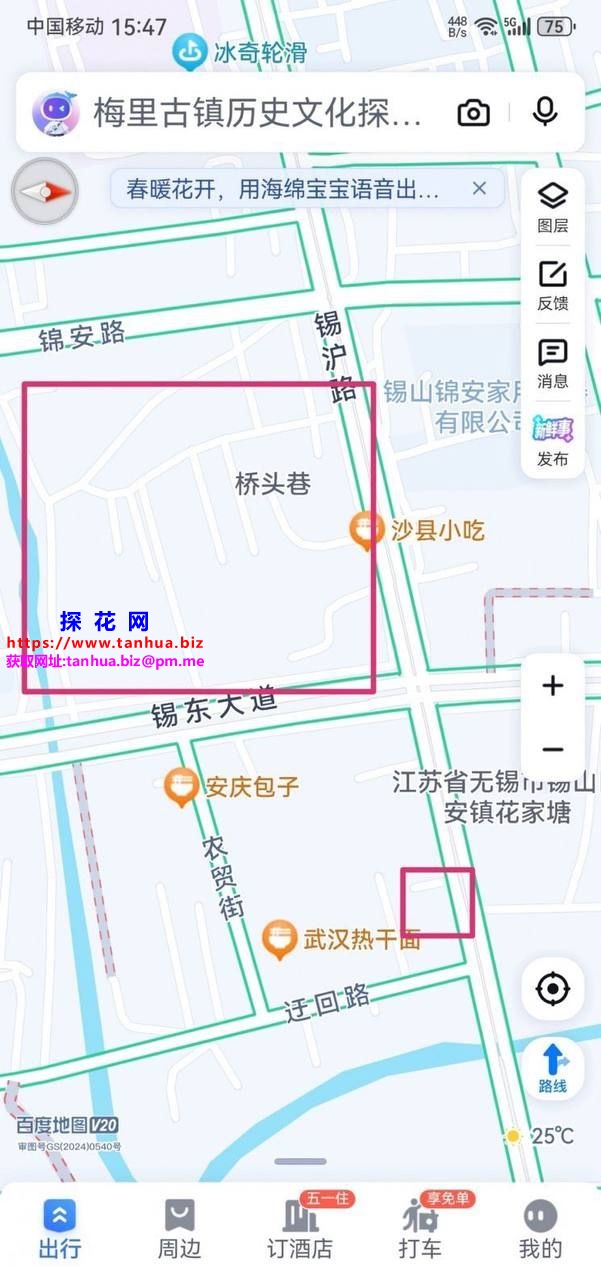
Task: Dismiss the 春暖花开 voice pack banner
Action: pyautogui.click(x=479, y=188)
